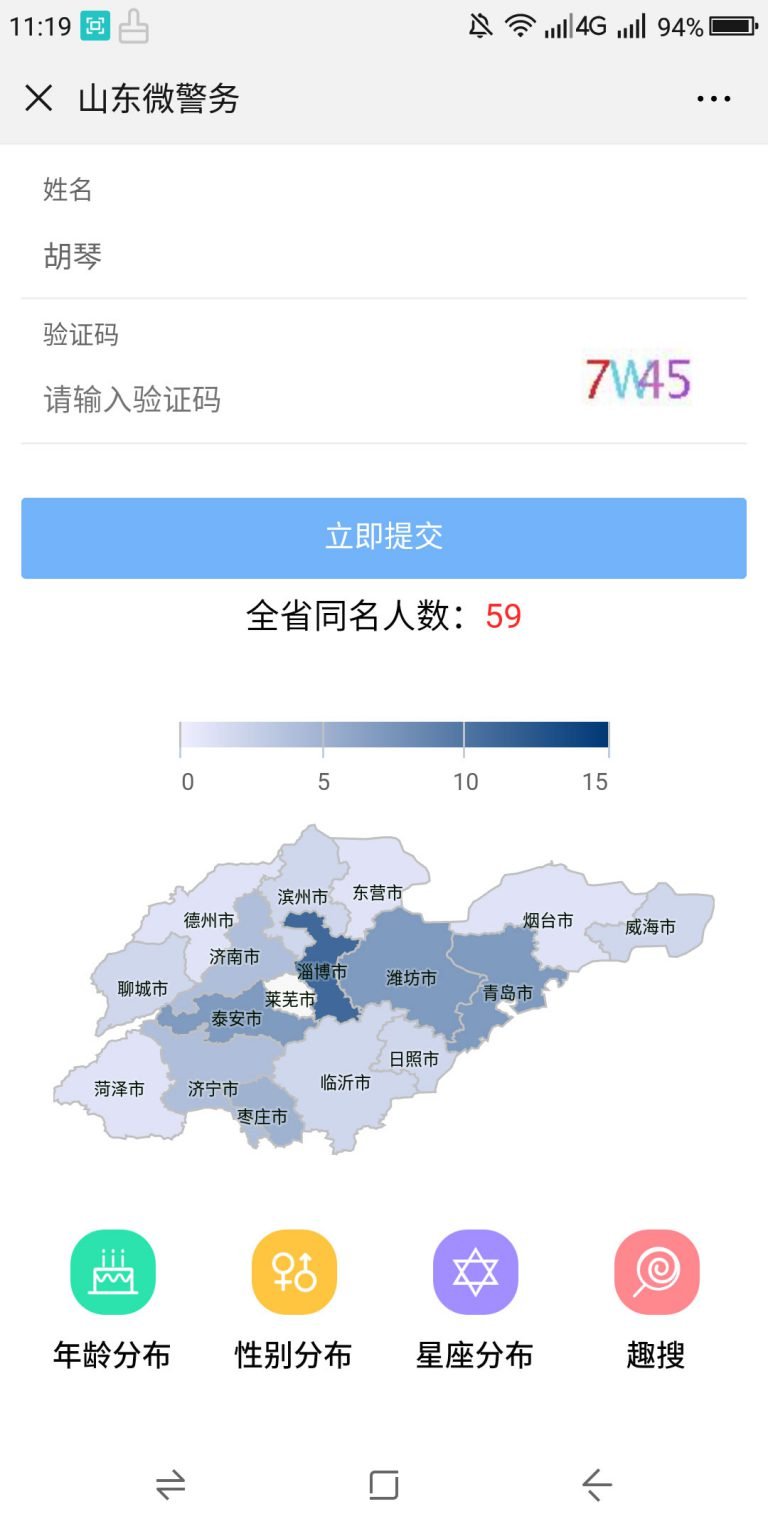Open the three-dot overflow menu
Image resolution: width=768 pixels, height=1536 pixels.
(713, 98)
